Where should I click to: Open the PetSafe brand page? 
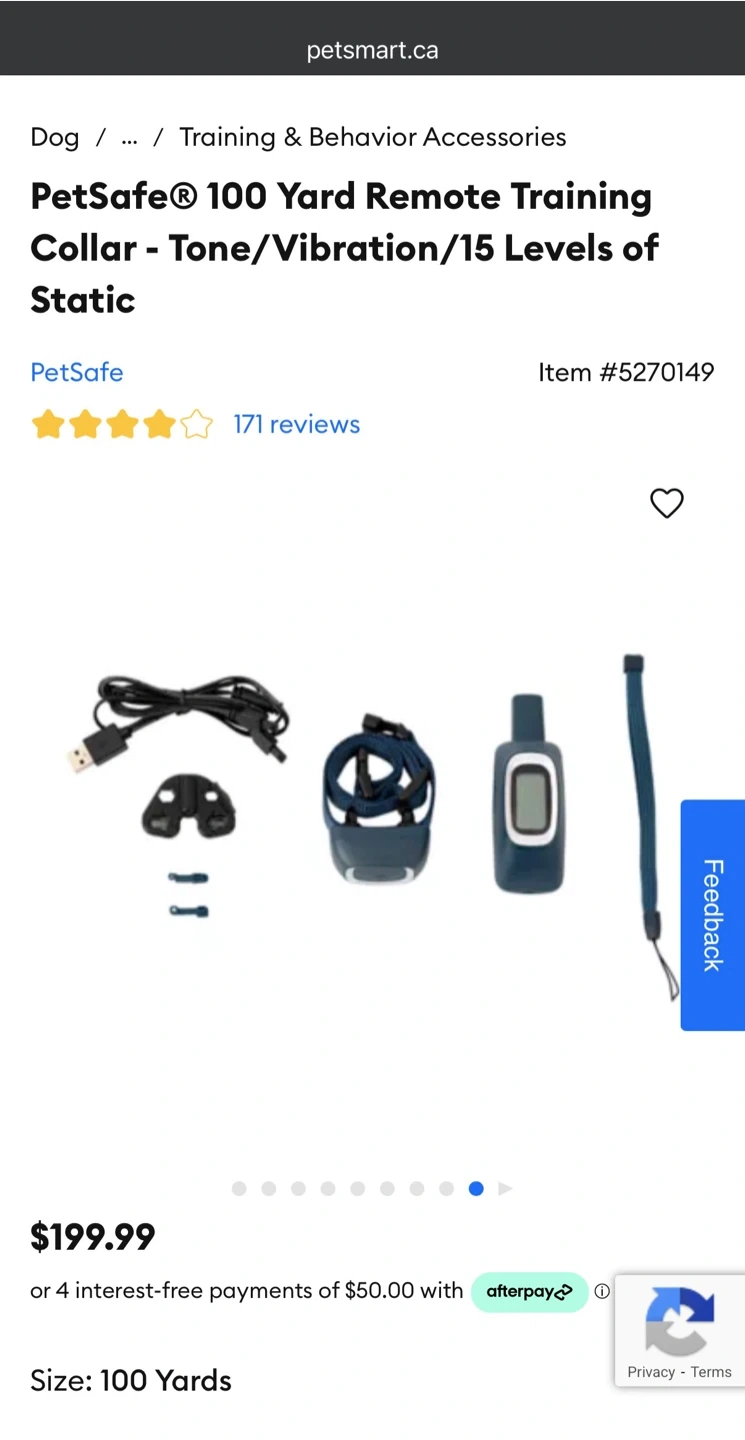click(x=77, y=372)
